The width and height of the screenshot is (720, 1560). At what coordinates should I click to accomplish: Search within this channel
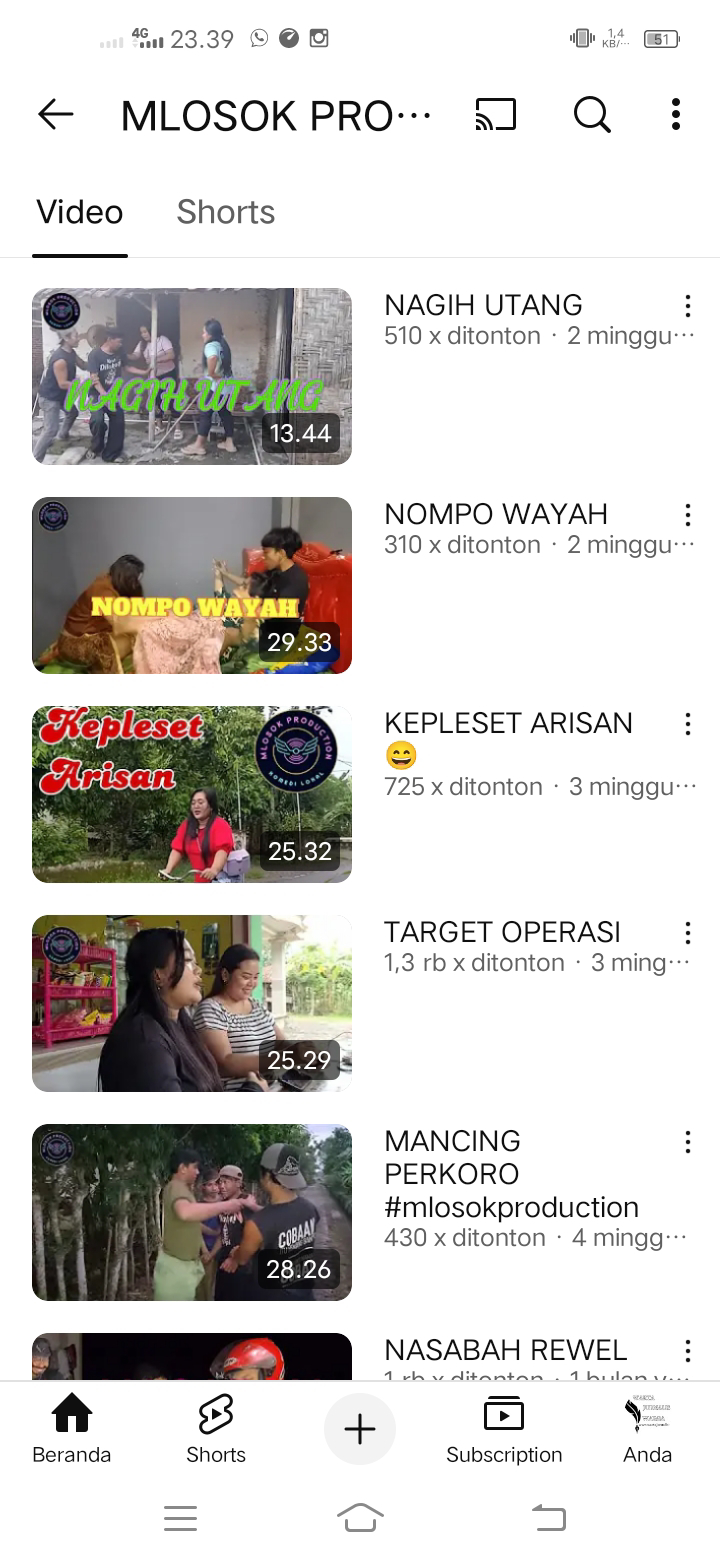(x=592, y=115)
